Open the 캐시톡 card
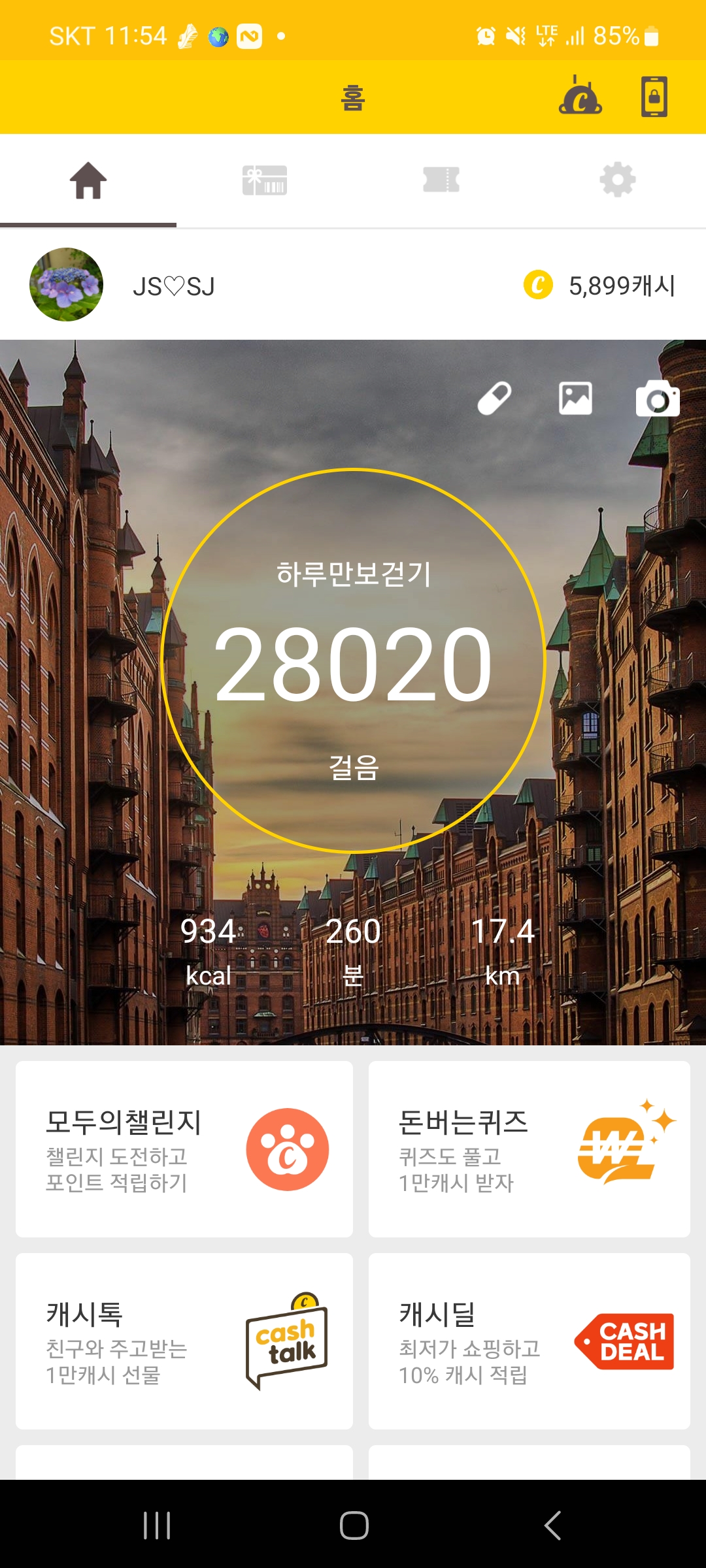 (184, 1341)
